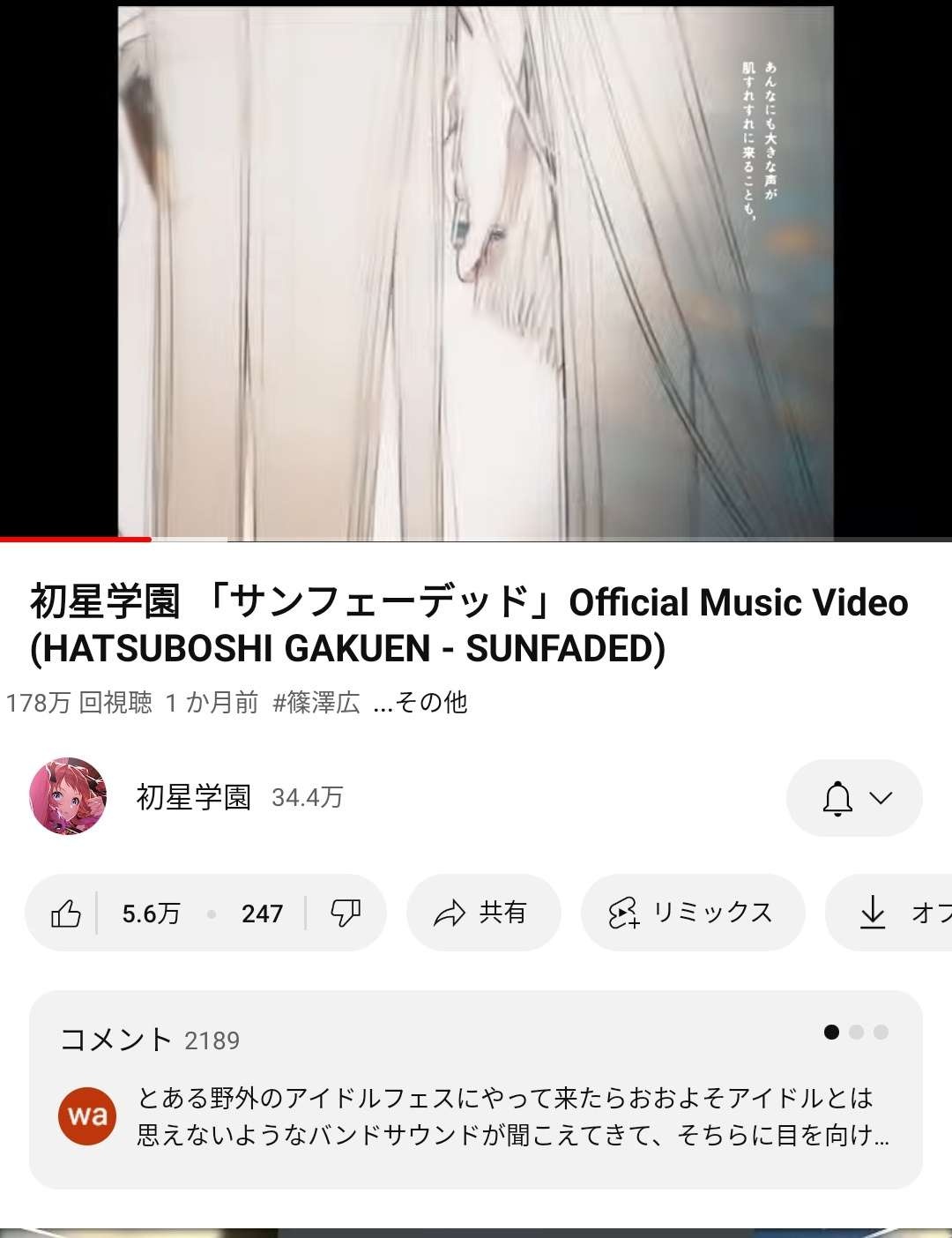Expand description via …その他
The width and height of the screenshot is (952, 1238).
420,703
